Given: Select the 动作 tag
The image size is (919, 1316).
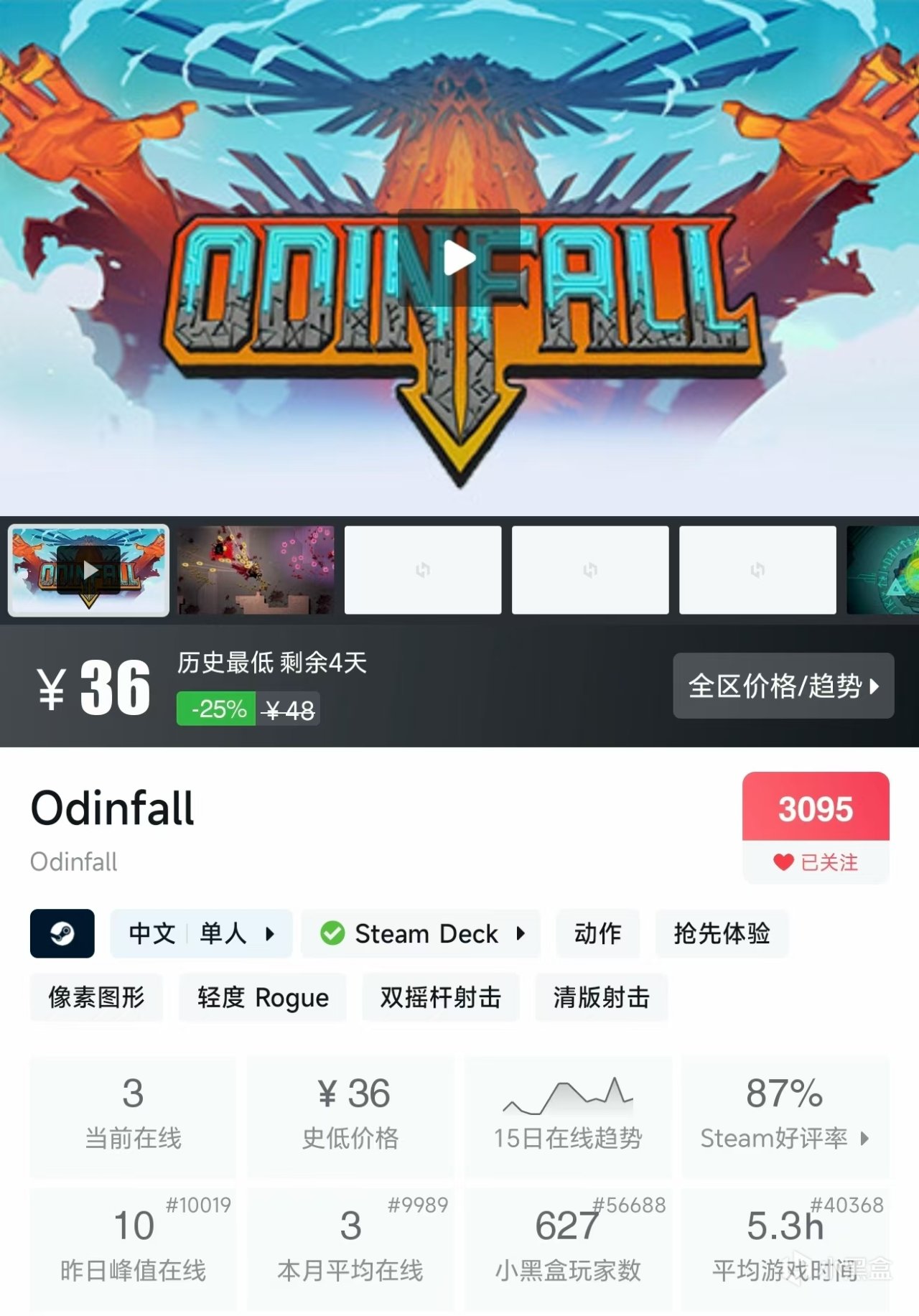Looking at the screenshot, I should tap(597, 933).
